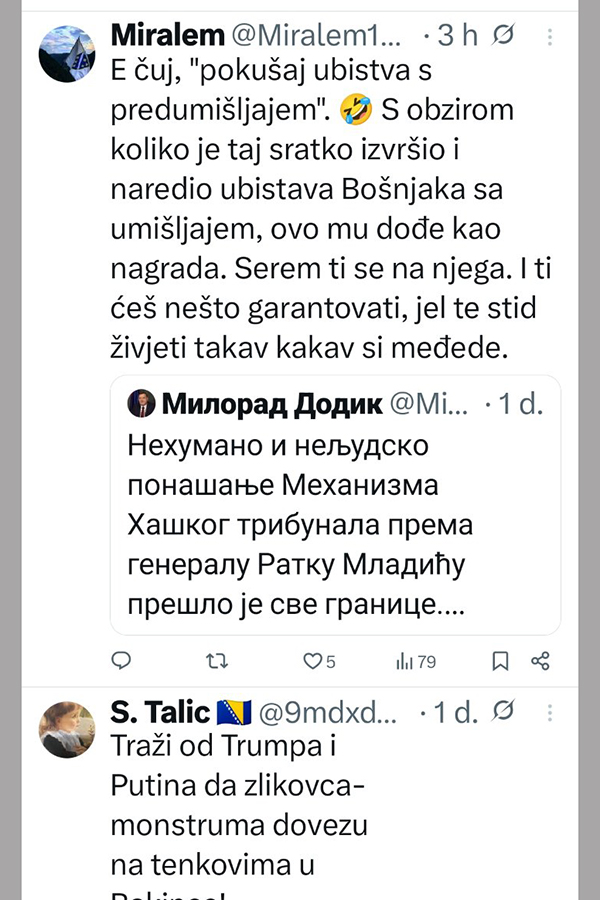Share Miralem's tweet

tap(540, 660)
